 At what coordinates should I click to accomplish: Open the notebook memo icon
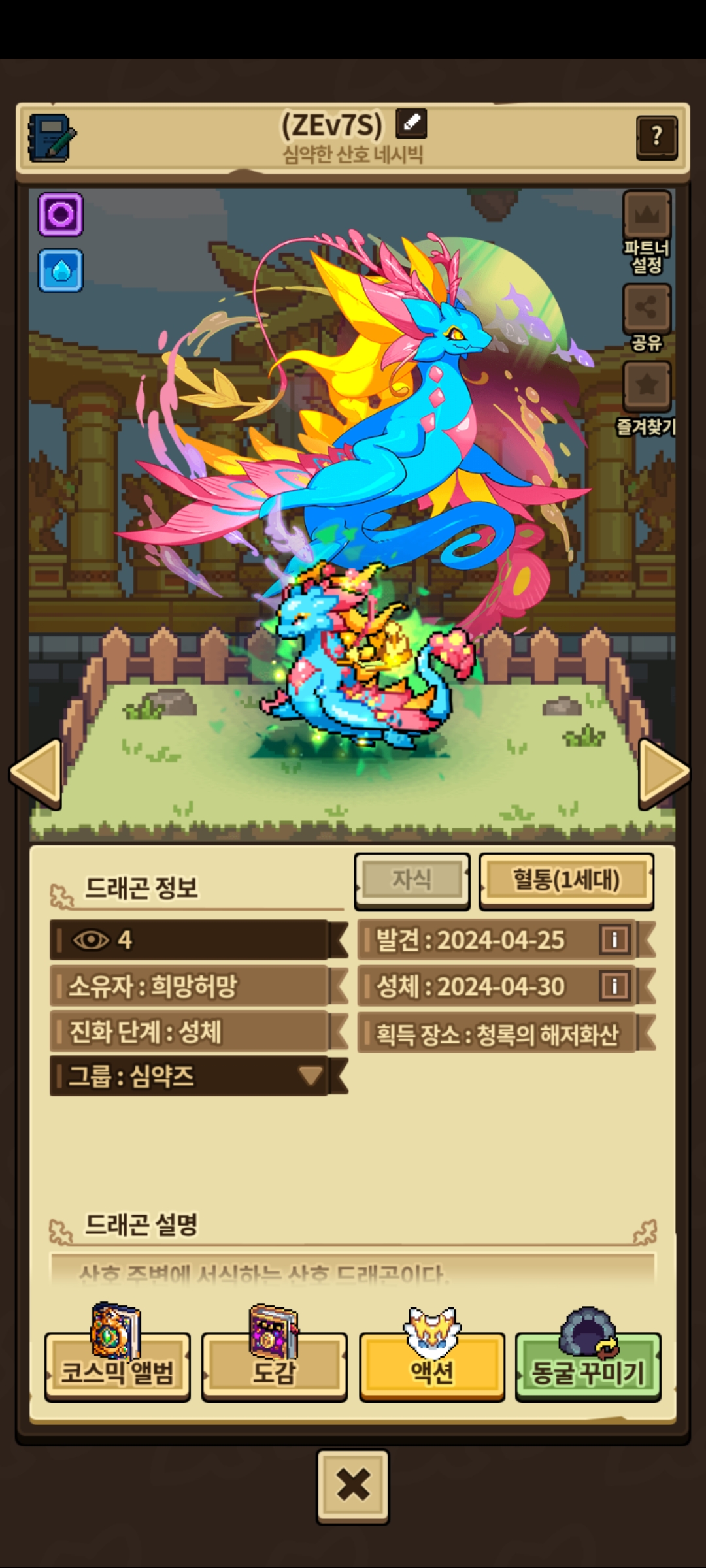52,138
